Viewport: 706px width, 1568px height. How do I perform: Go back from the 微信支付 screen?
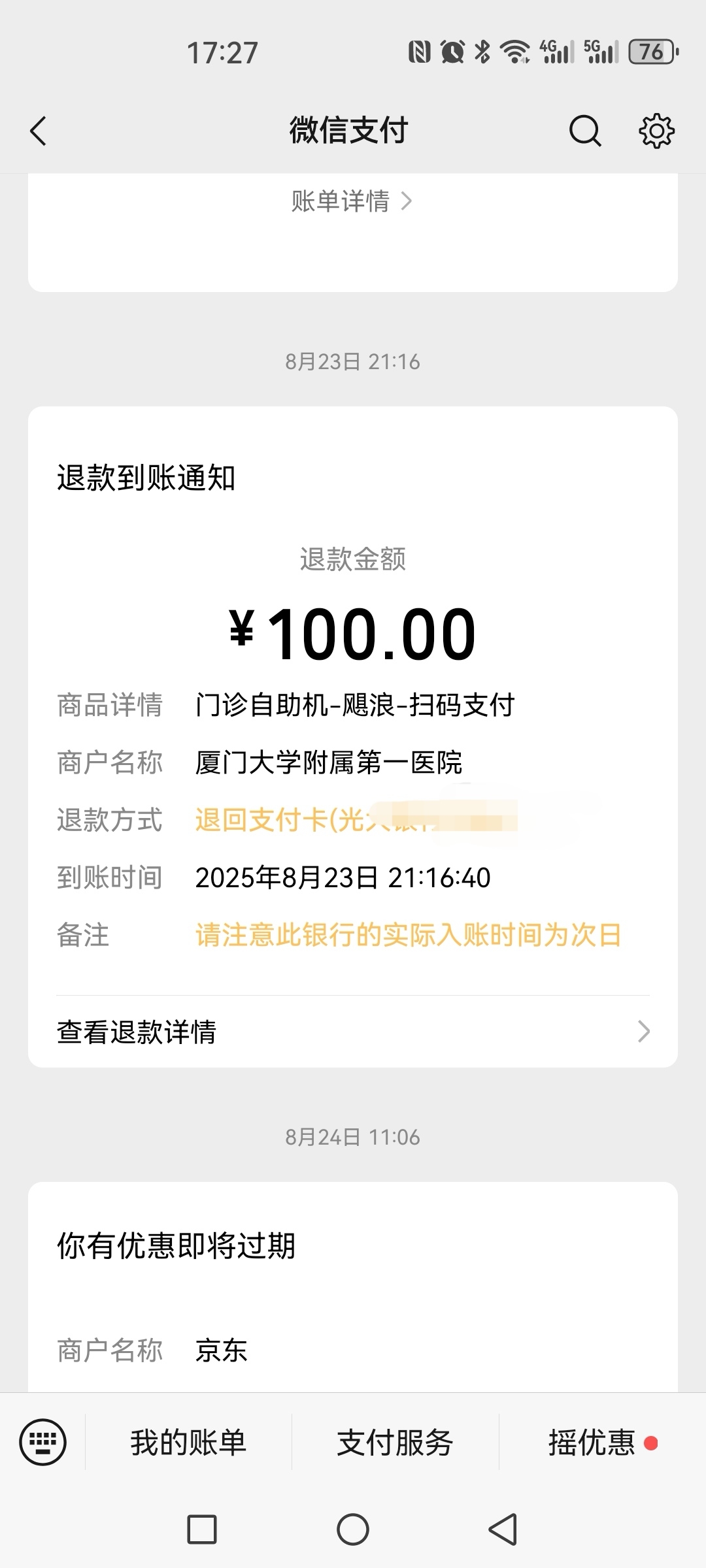coord(39,131)
